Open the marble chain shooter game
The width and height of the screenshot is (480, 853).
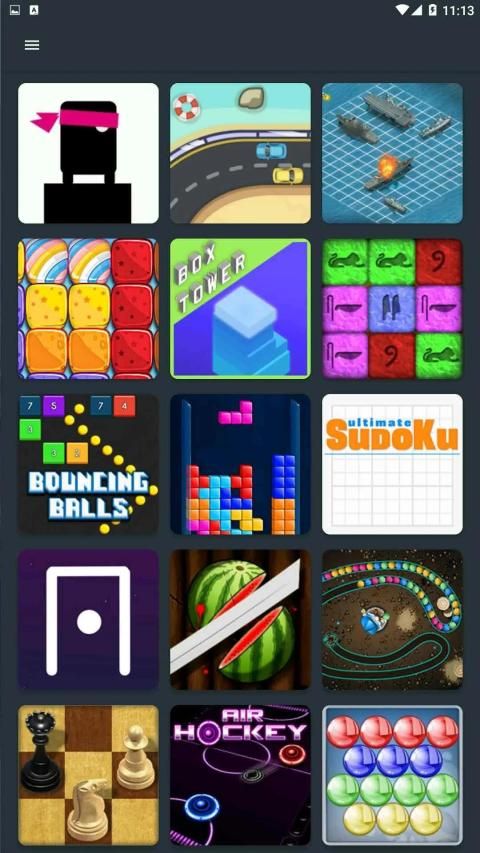point(392,620)
